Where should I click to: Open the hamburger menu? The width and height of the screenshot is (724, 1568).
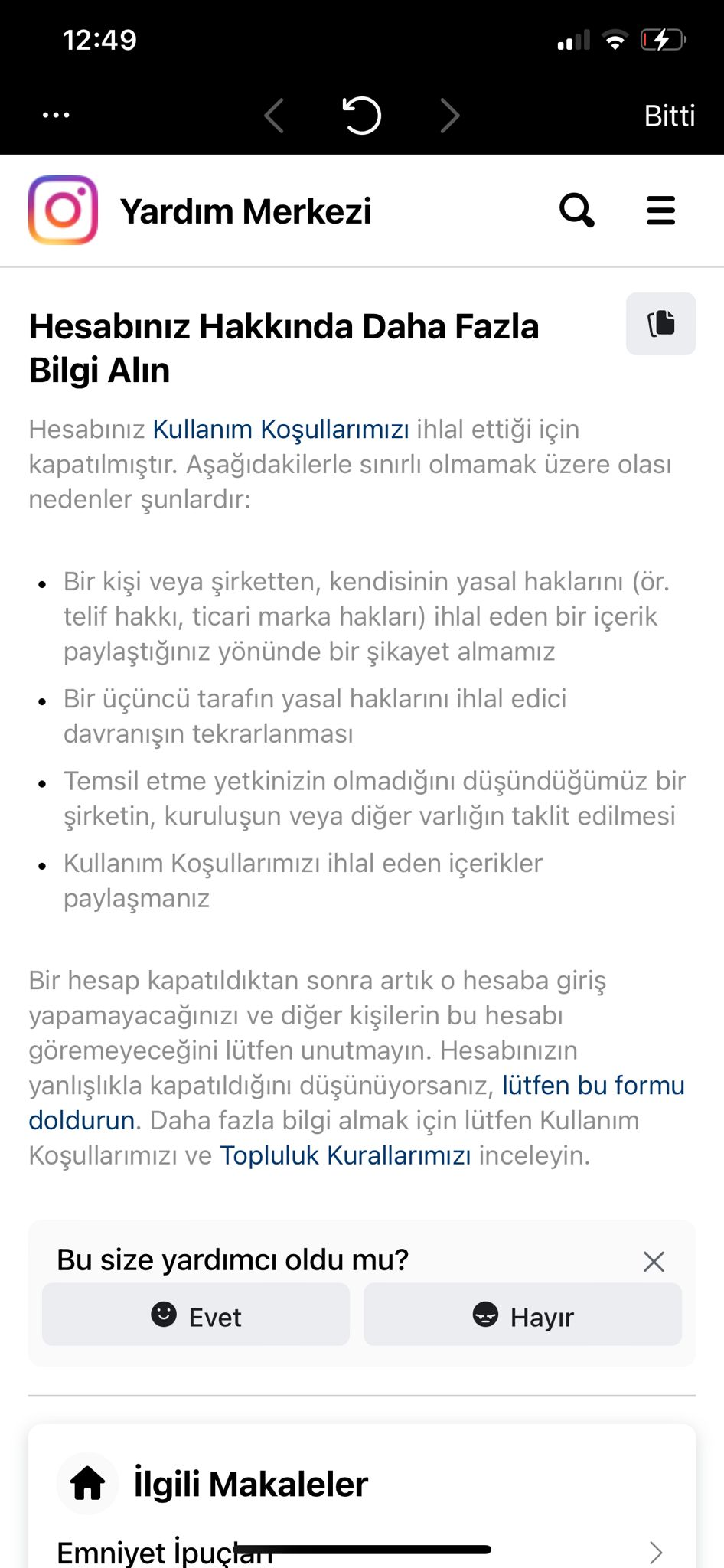pyautogui.click(x=661, y=211)
